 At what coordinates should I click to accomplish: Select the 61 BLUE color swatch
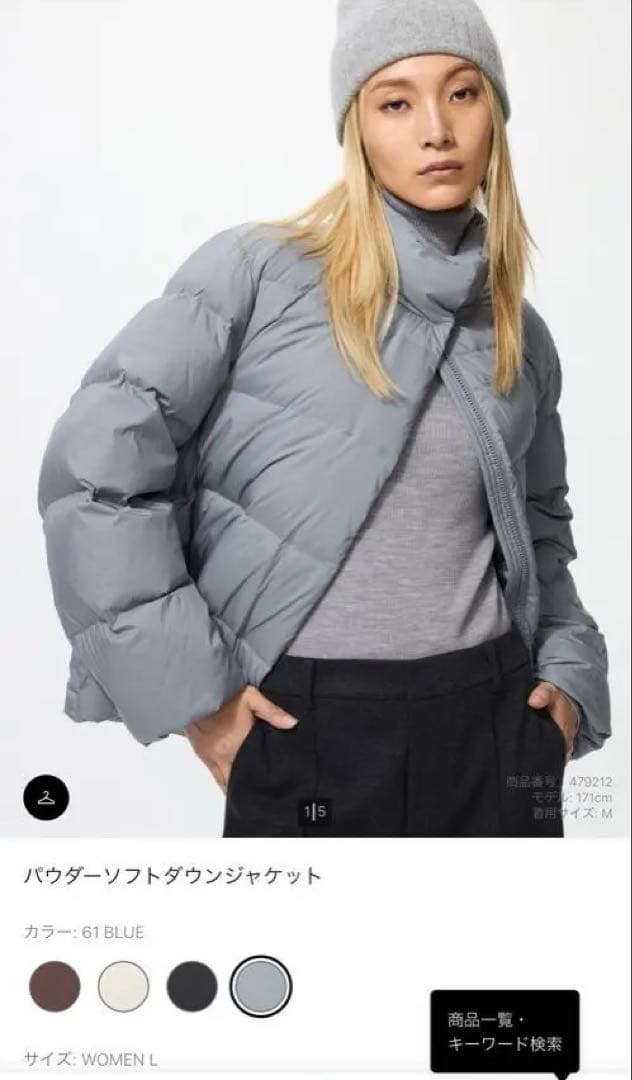[x=261, y=986]
